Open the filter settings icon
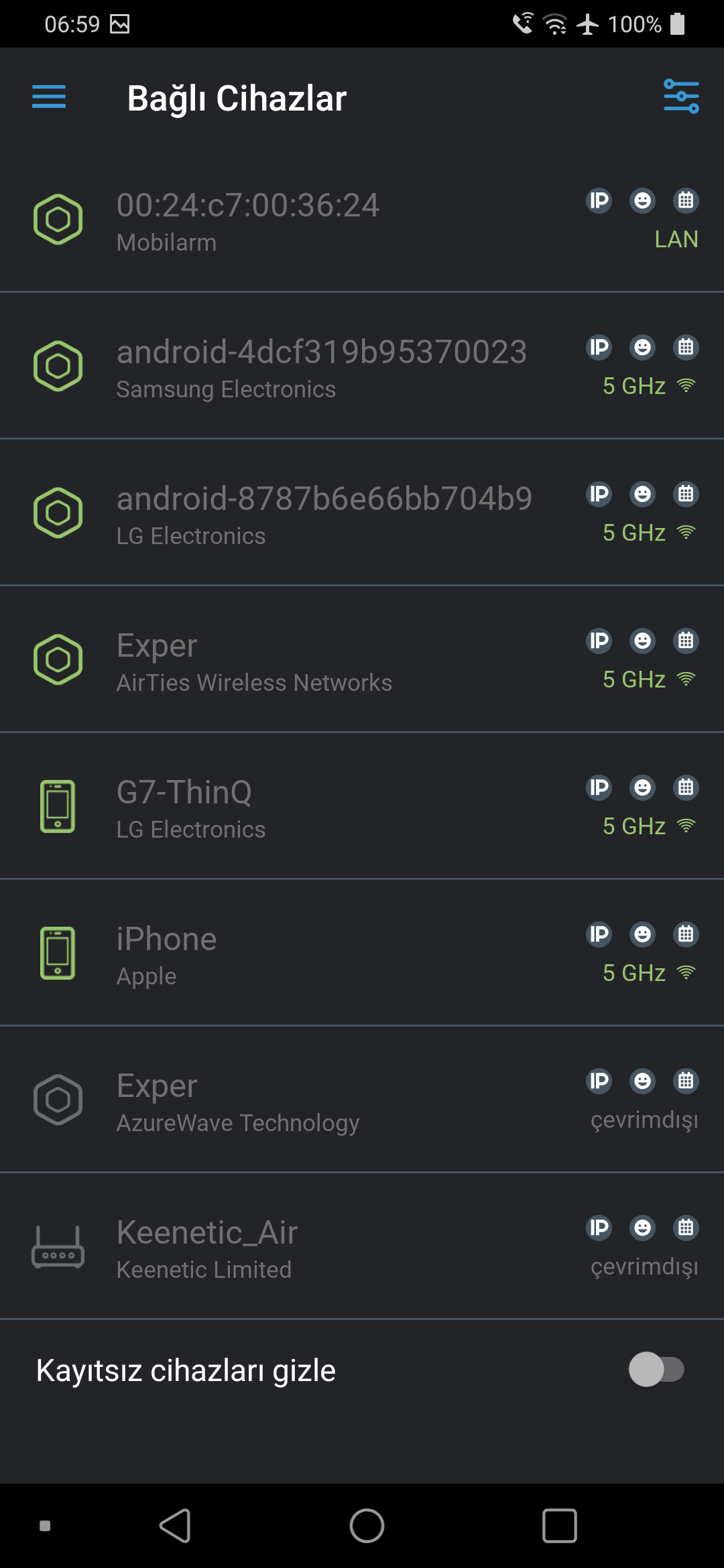This screenshot has width=724, height=1568. point(681,96)
